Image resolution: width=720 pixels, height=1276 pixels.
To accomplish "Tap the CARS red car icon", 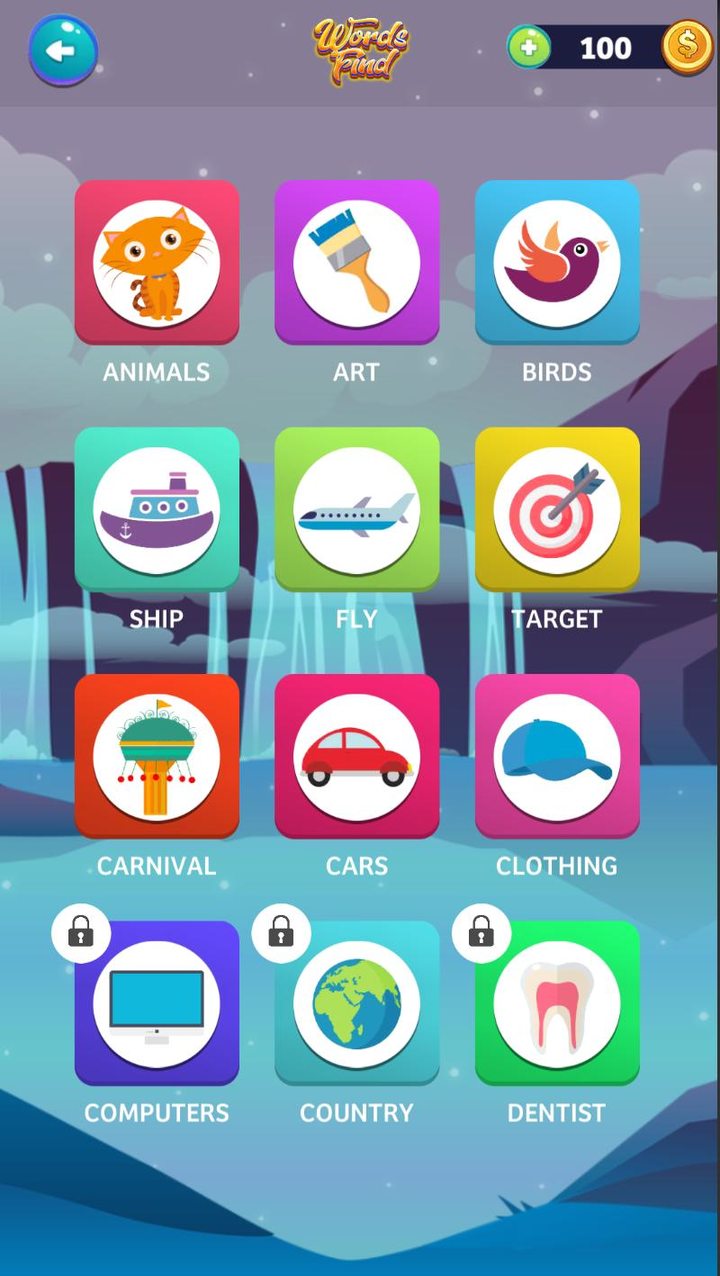I will [x=357, y=755].
